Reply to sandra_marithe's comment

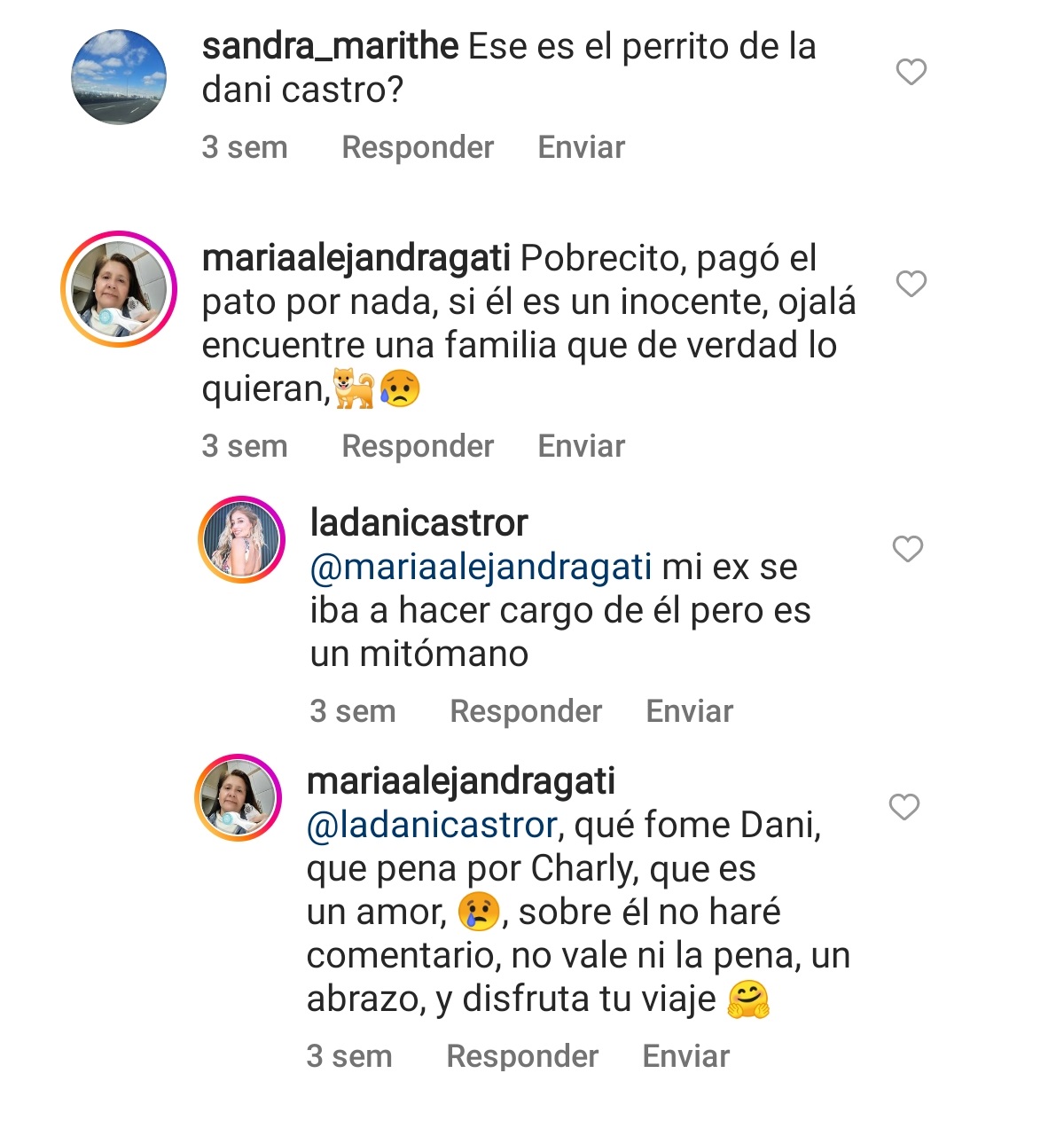(418, 146)
